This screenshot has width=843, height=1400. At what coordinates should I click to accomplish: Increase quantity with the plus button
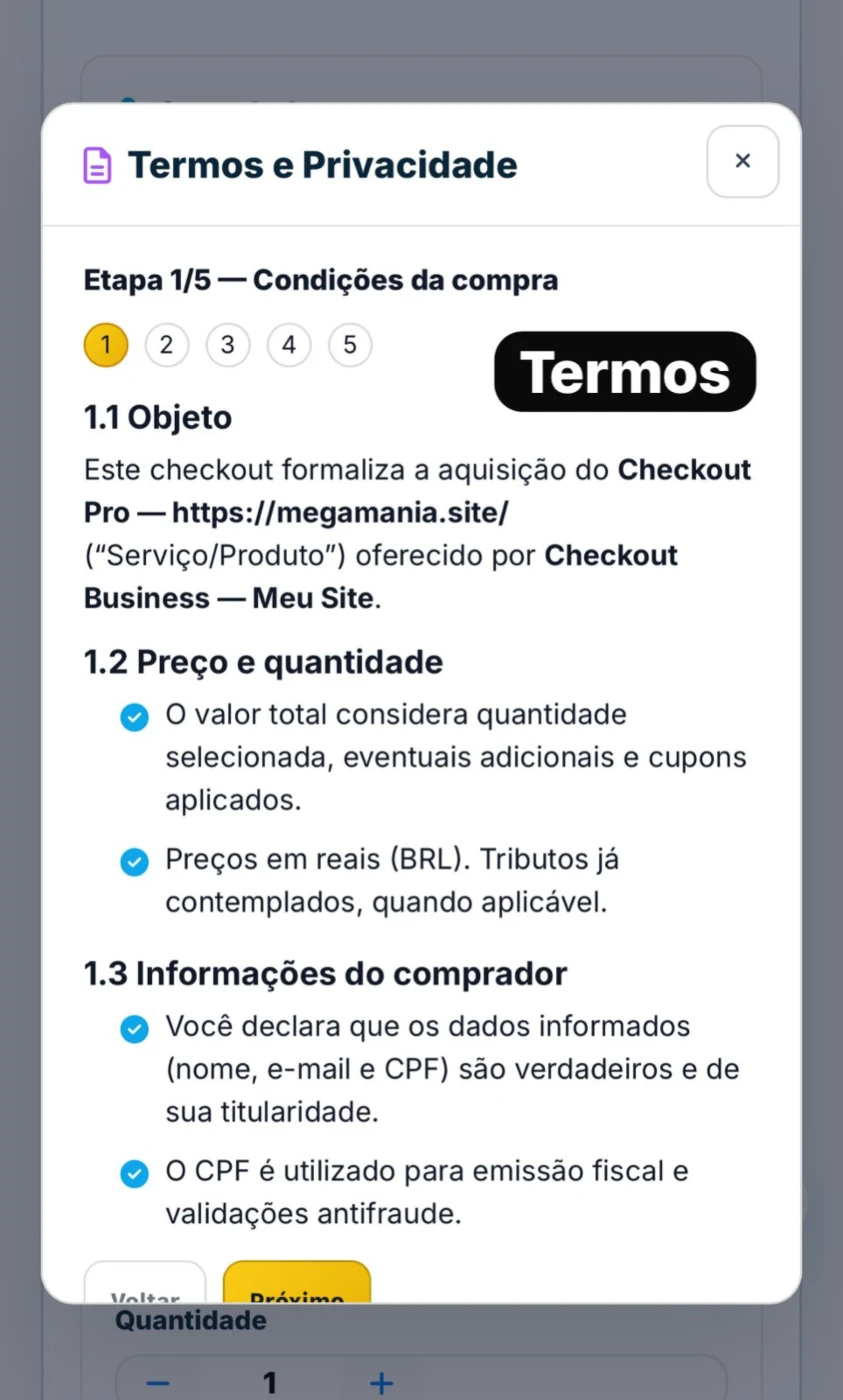(x=381, y=1383)
